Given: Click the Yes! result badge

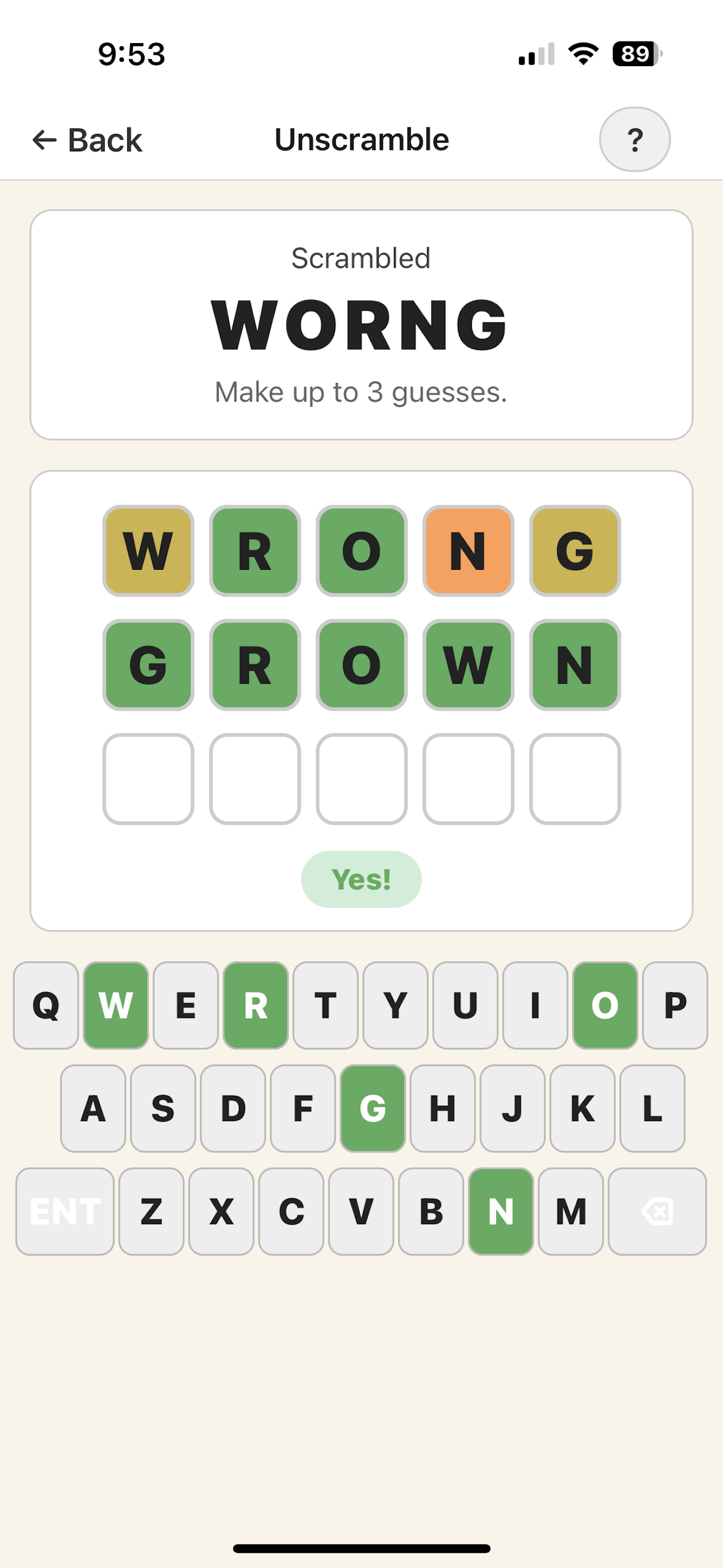Looking at the screenshot, I should (361, 878).
